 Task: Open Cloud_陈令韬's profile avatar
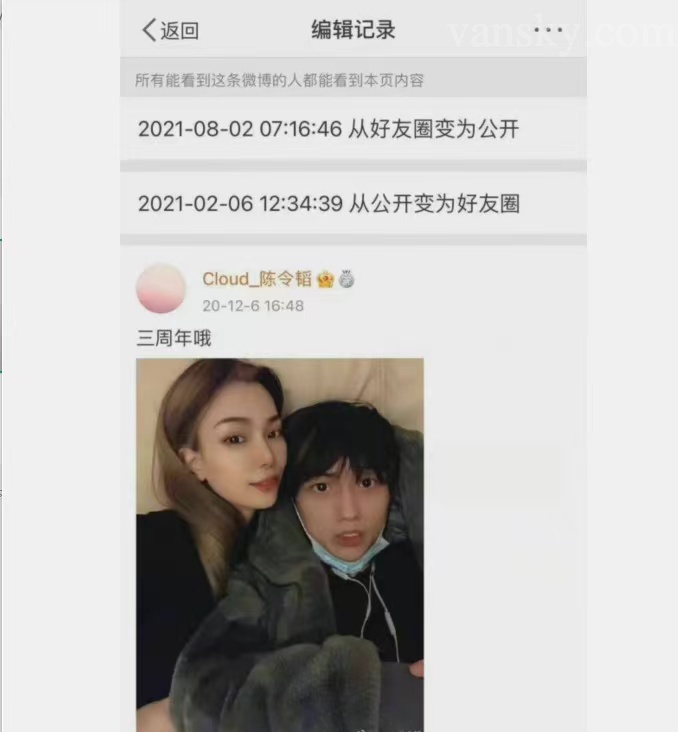(161, 289)
